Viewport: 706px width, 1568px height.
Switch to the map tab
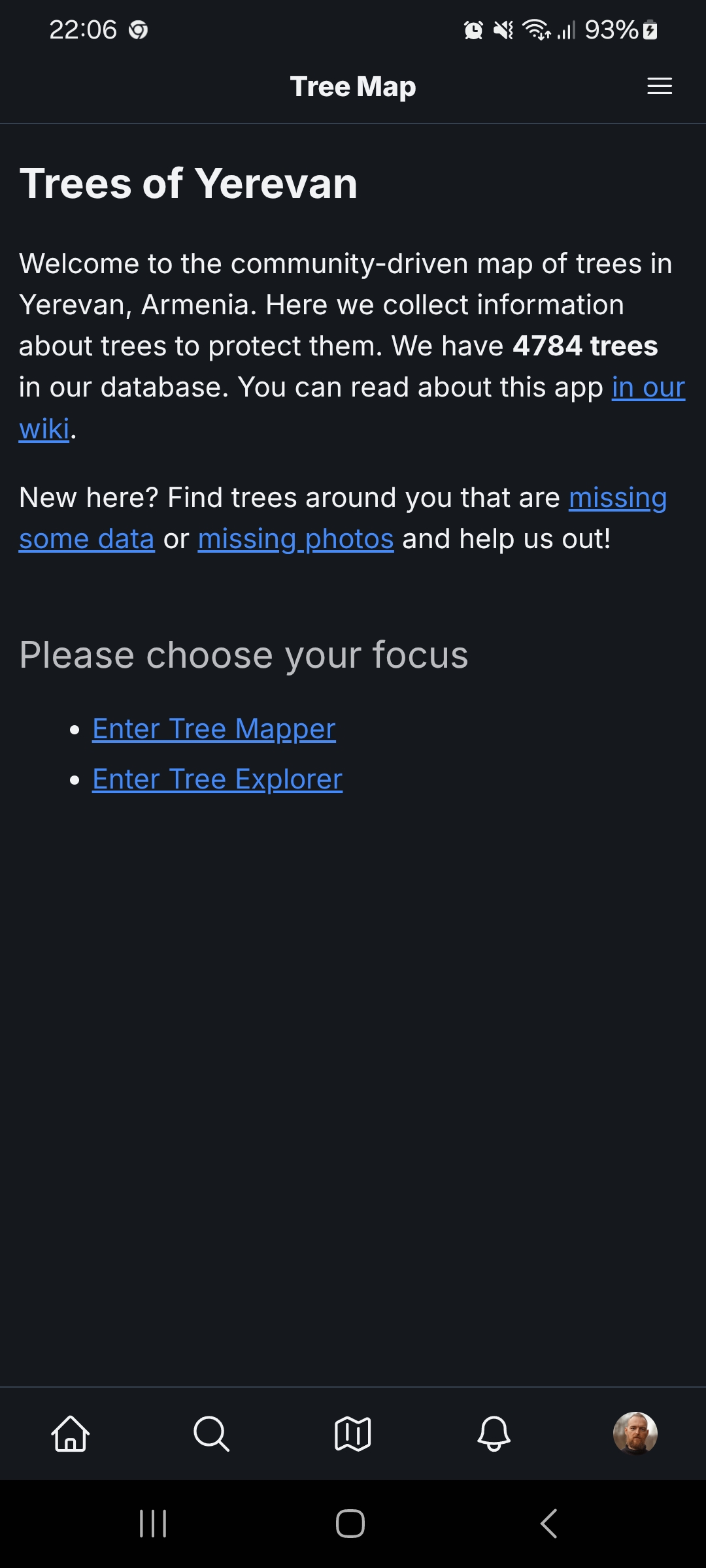[353, 1433]
